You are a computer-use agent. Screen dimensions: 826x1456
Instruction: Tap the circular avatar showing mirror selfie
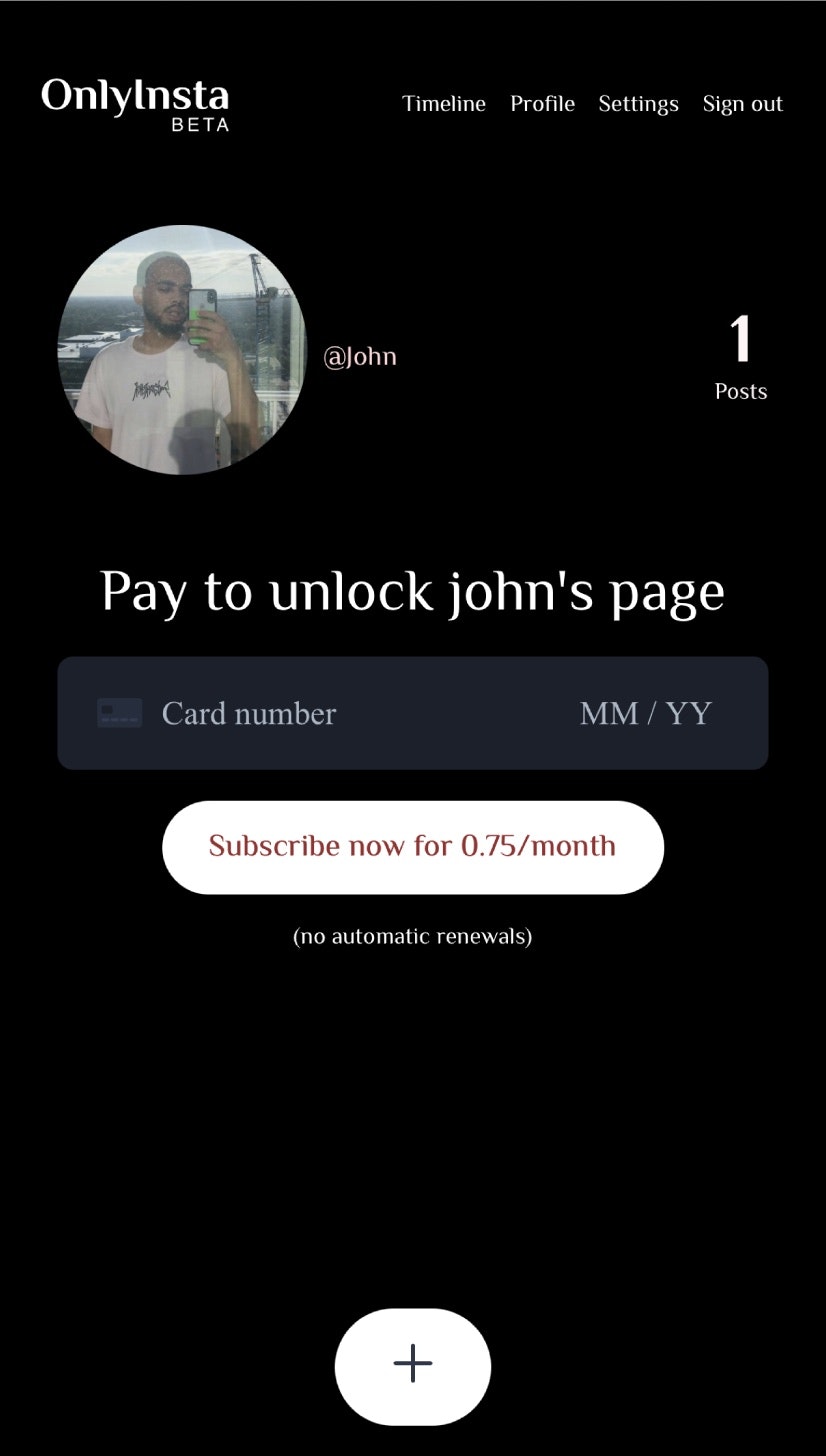182,350
